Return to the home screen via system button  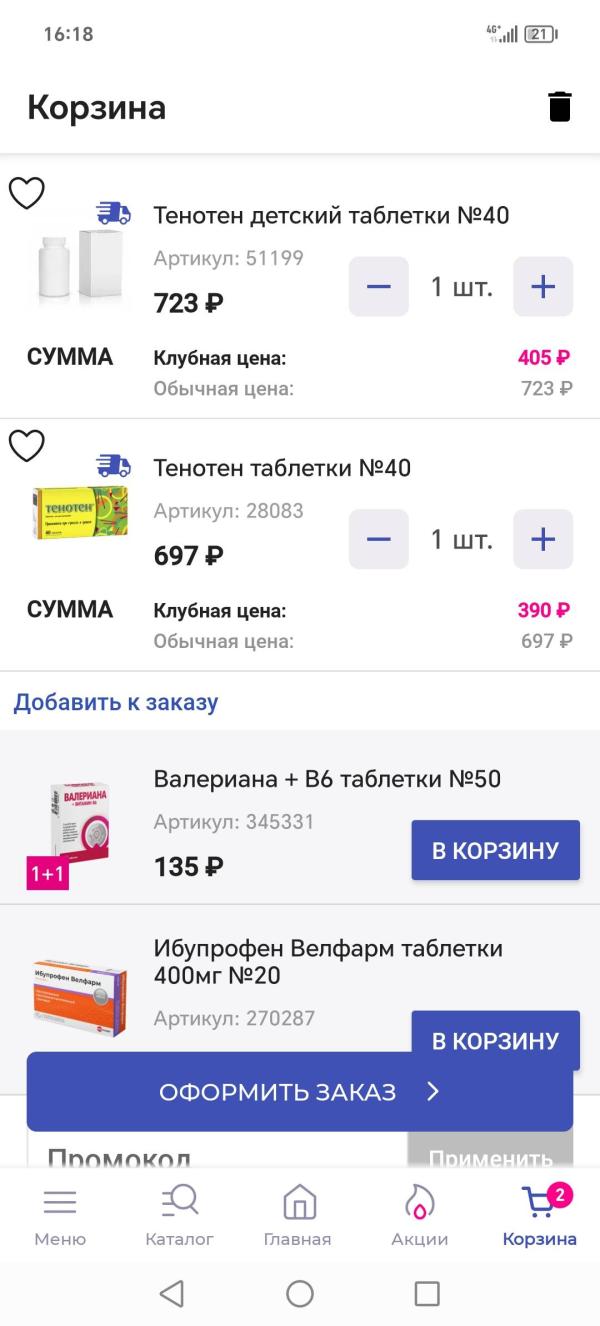click(x=300, y=1294)
